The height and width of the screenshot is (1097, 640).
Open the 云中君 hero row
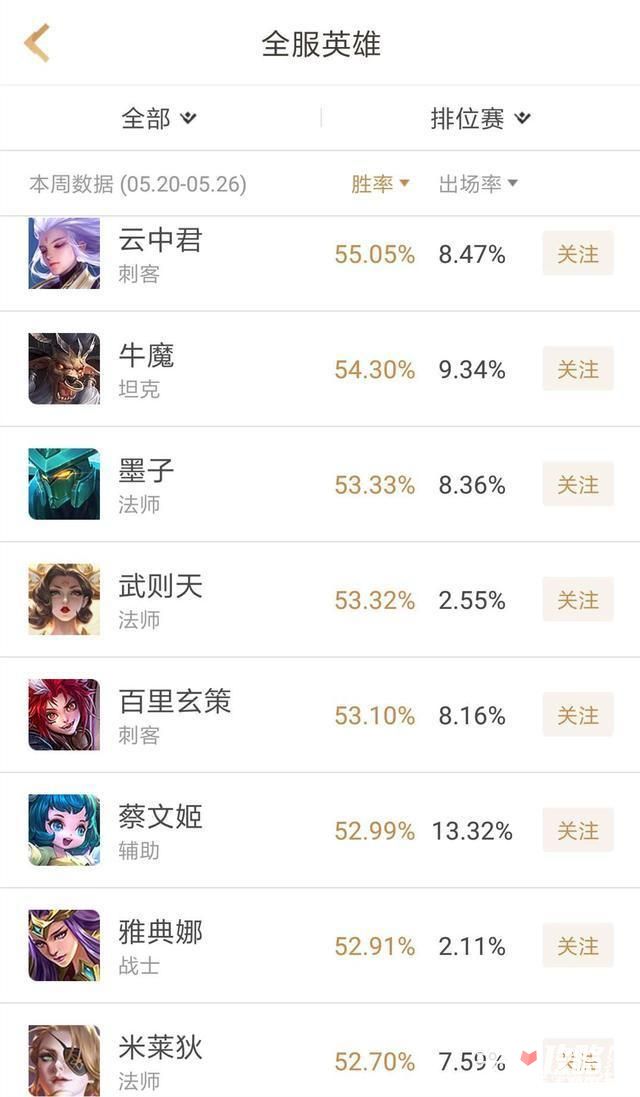click(320, 263)
